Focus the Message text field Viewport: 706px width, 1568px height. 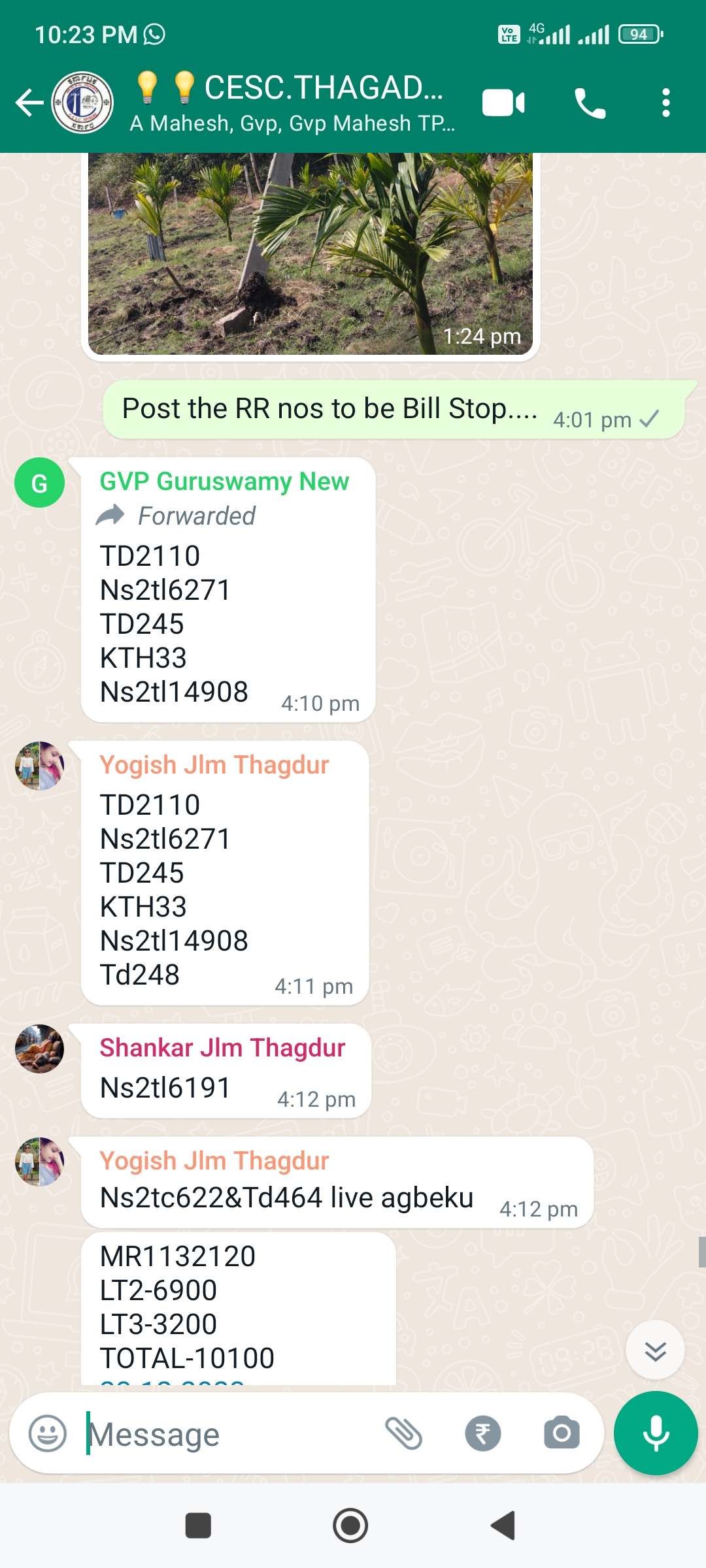point(229,1434)
